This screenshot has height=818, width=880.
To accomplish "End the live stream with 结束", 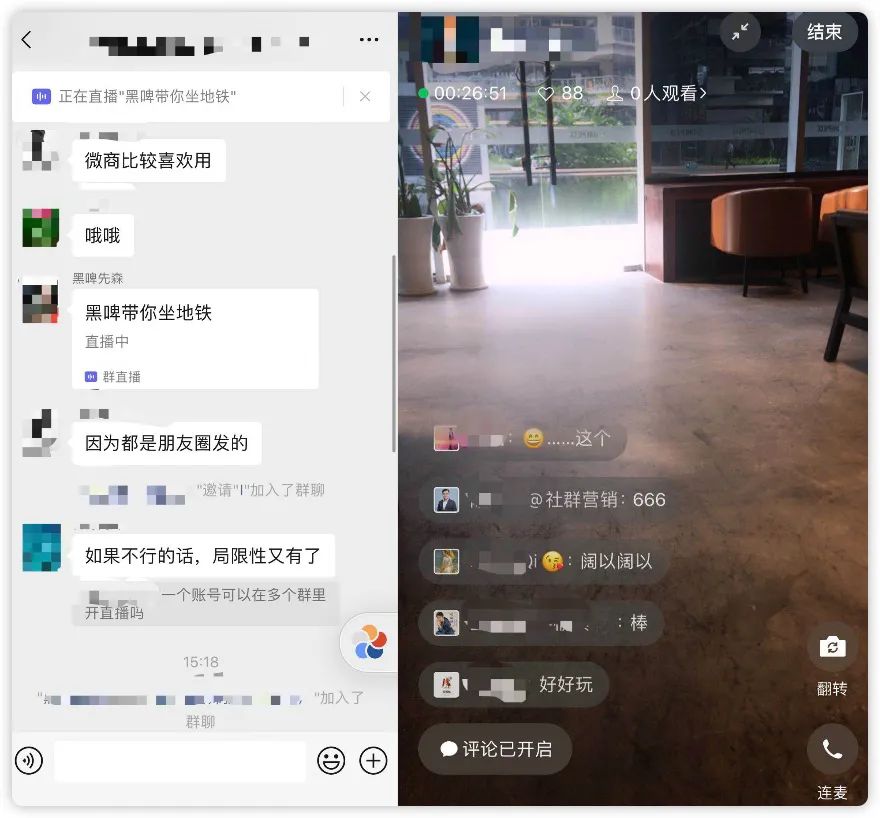I will point(824,32).
